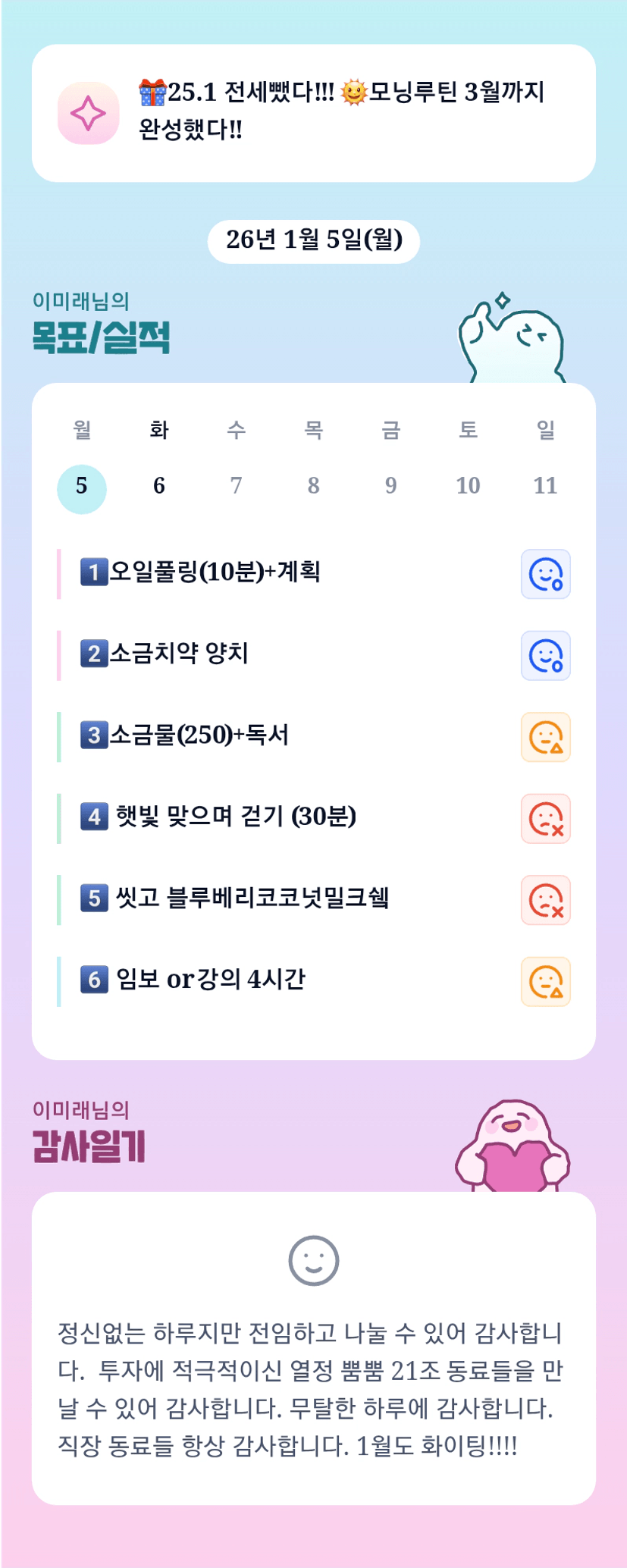
Task: Switch to Tuesday the 6th
Action: (159, 486)
